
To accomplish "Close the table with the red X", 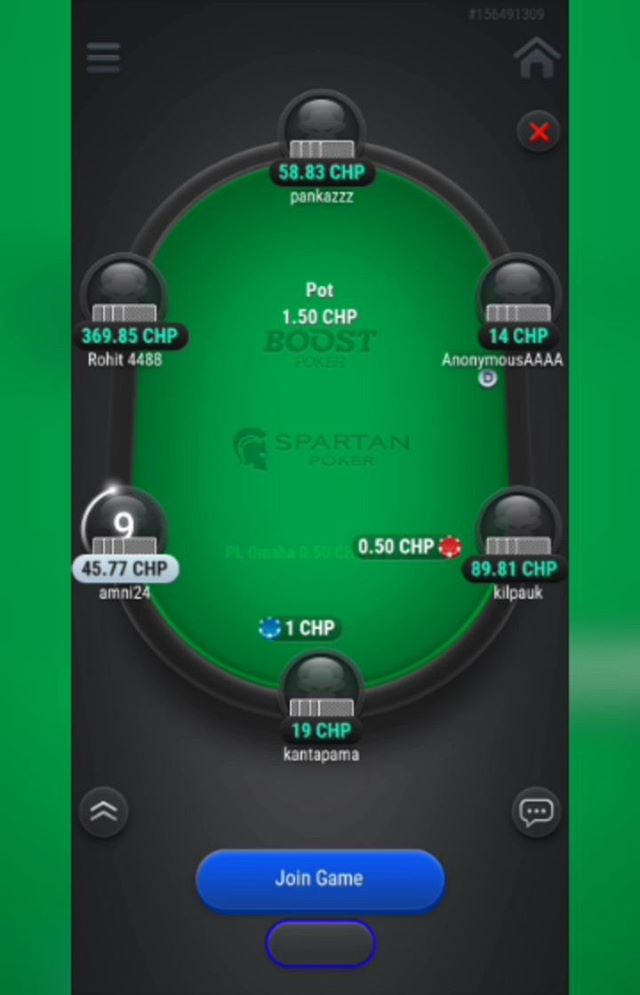I will click(539, 132).
